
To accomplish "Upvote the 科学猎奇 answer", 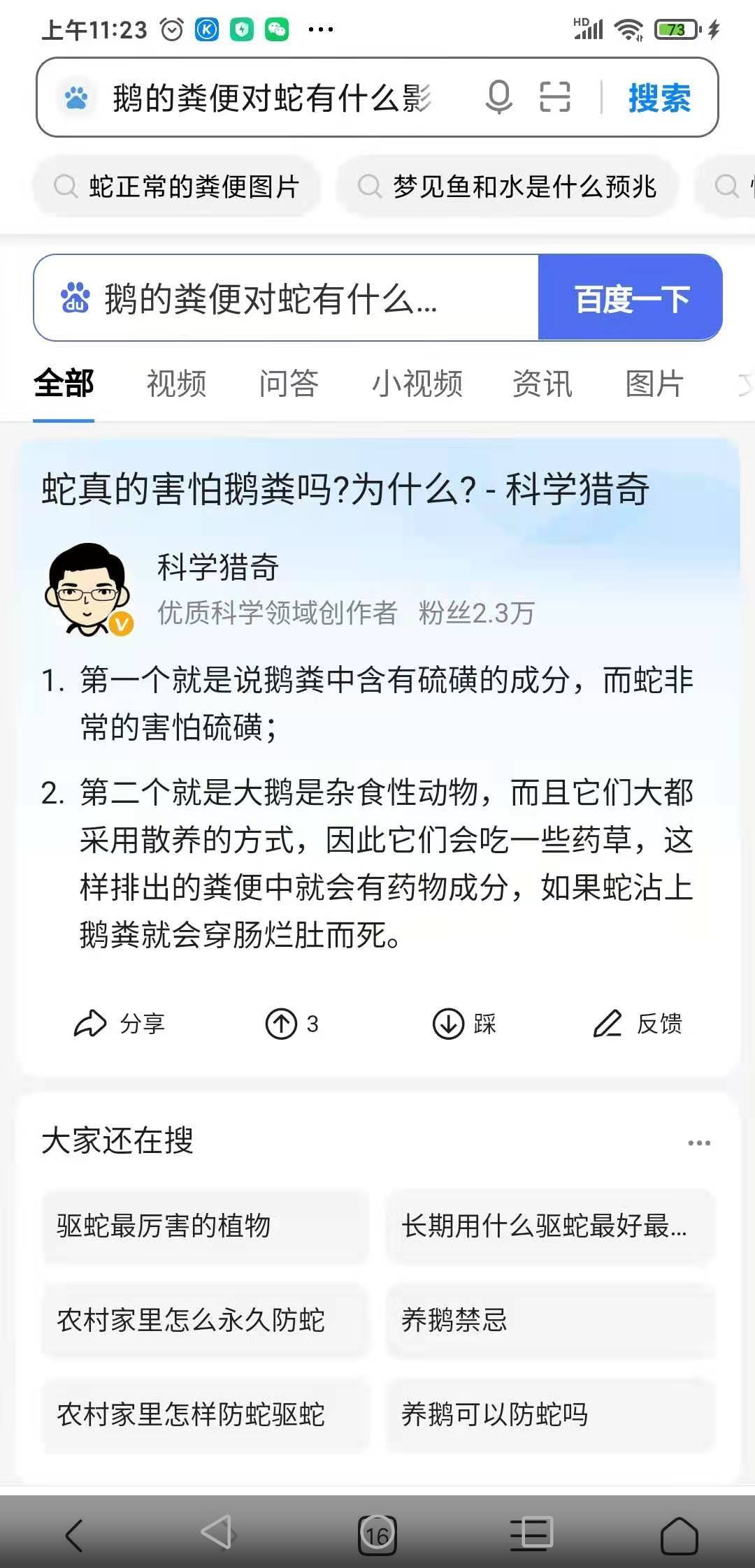I will click(x=292, y=1024).
